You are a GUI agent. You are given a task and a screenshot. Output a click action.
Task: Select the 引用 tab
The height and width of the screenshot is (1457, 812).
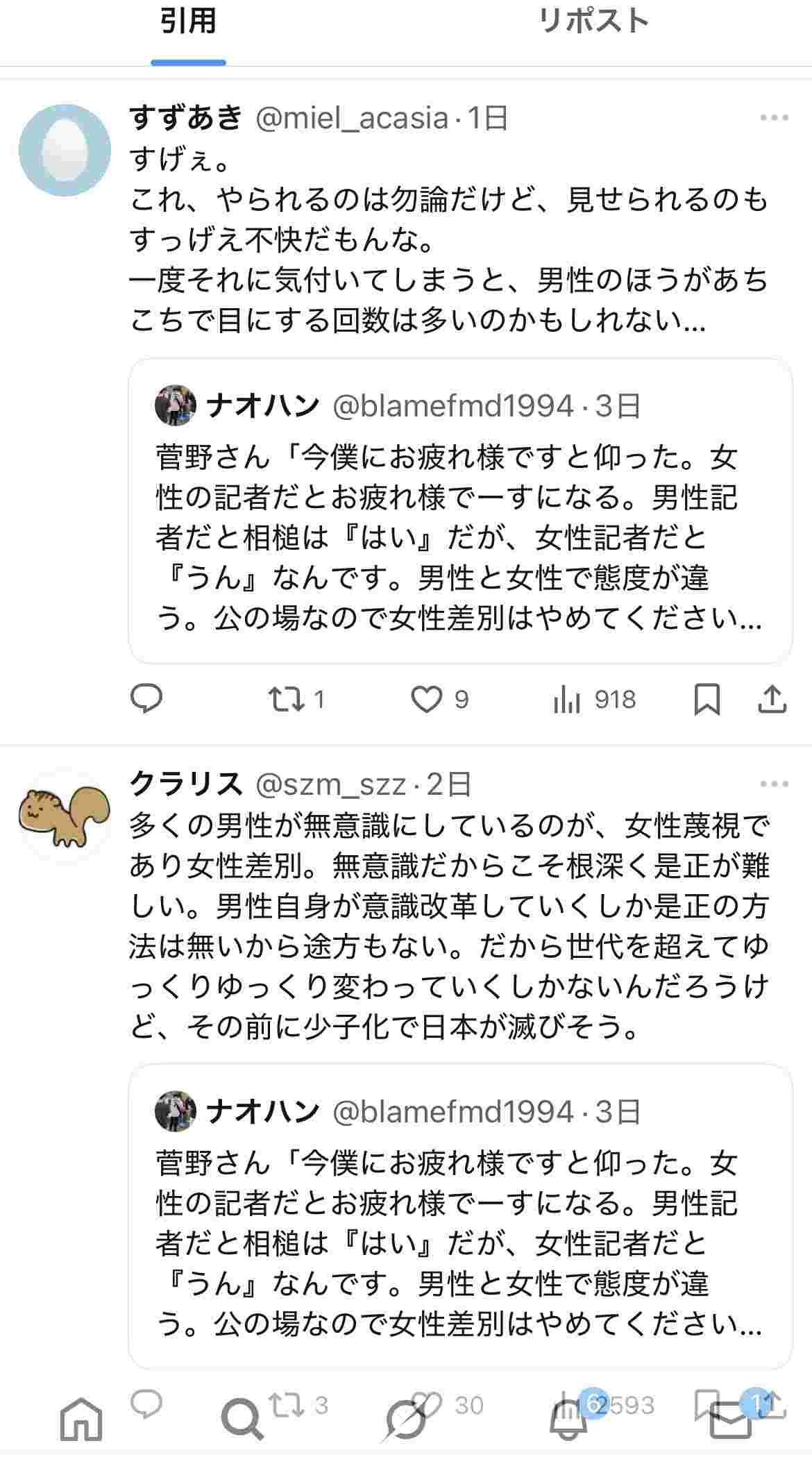[188, 21]
